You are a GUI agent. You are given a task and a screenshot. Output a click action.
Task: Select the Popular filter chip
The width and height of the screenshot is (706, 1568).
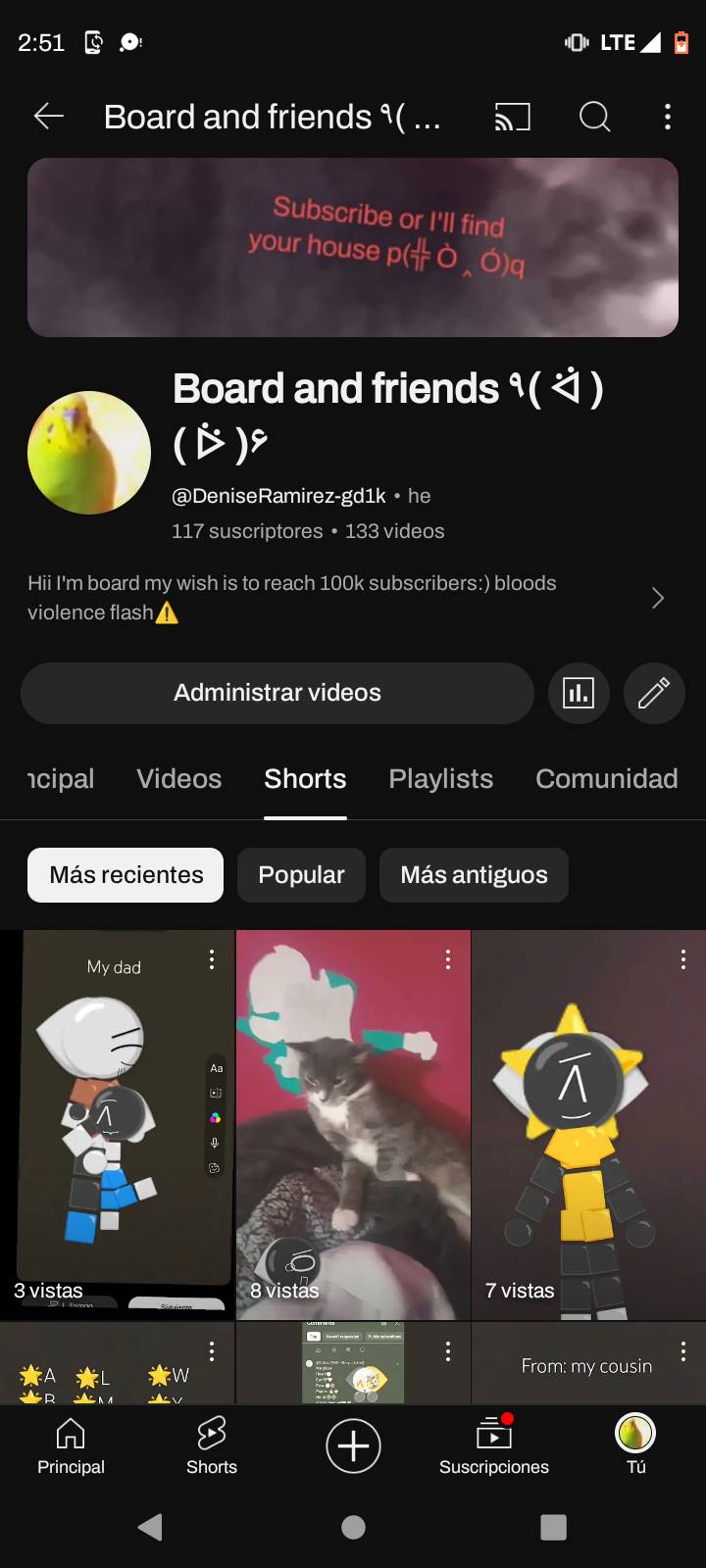[x=301, y=875]
